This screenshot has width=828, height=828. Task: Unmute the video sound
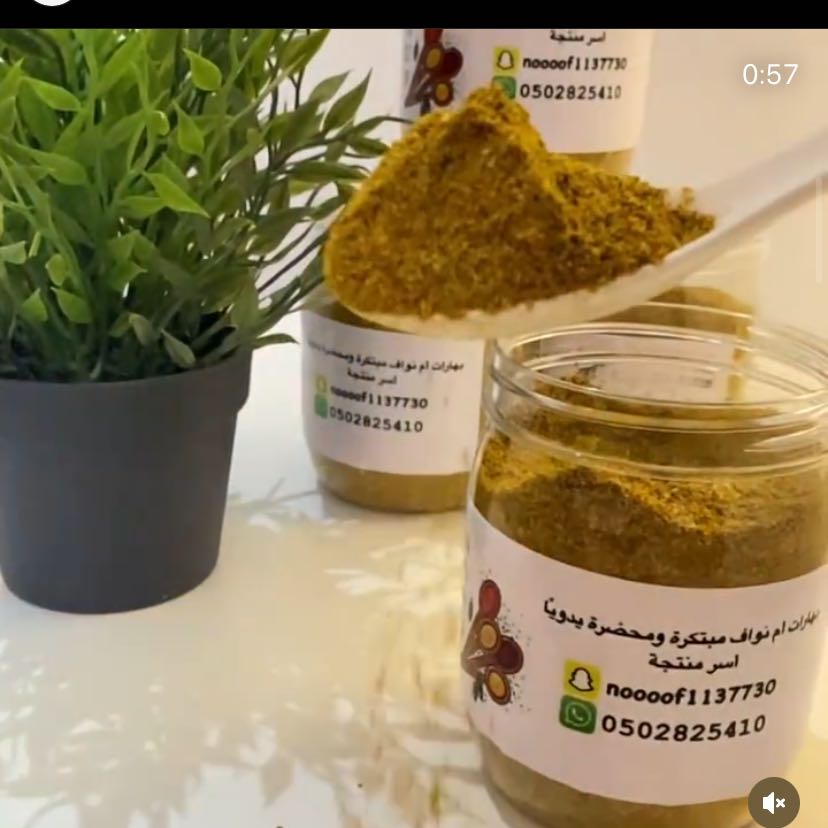773,802
